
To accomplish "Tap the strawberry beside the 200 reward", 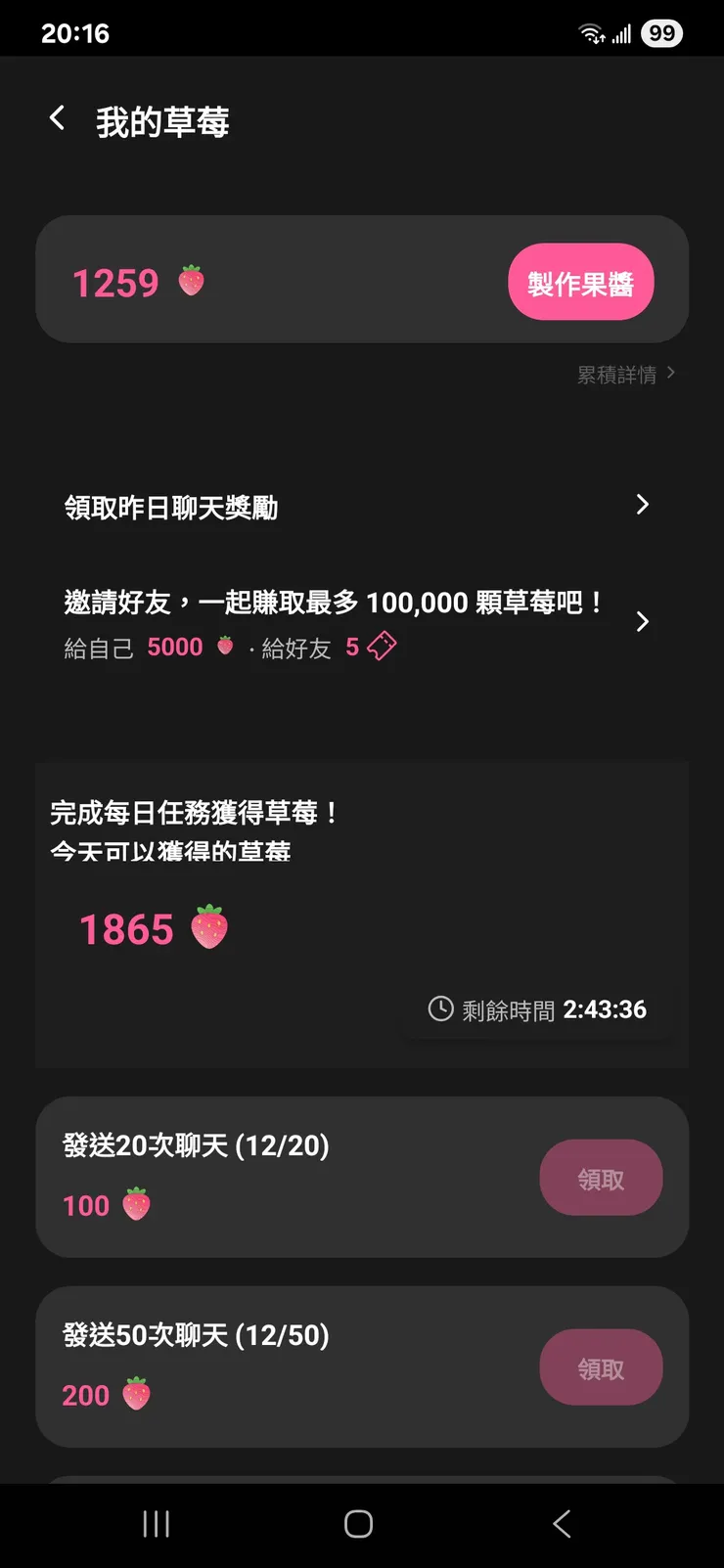I will pyautogui.click(x=137, y=1394).
